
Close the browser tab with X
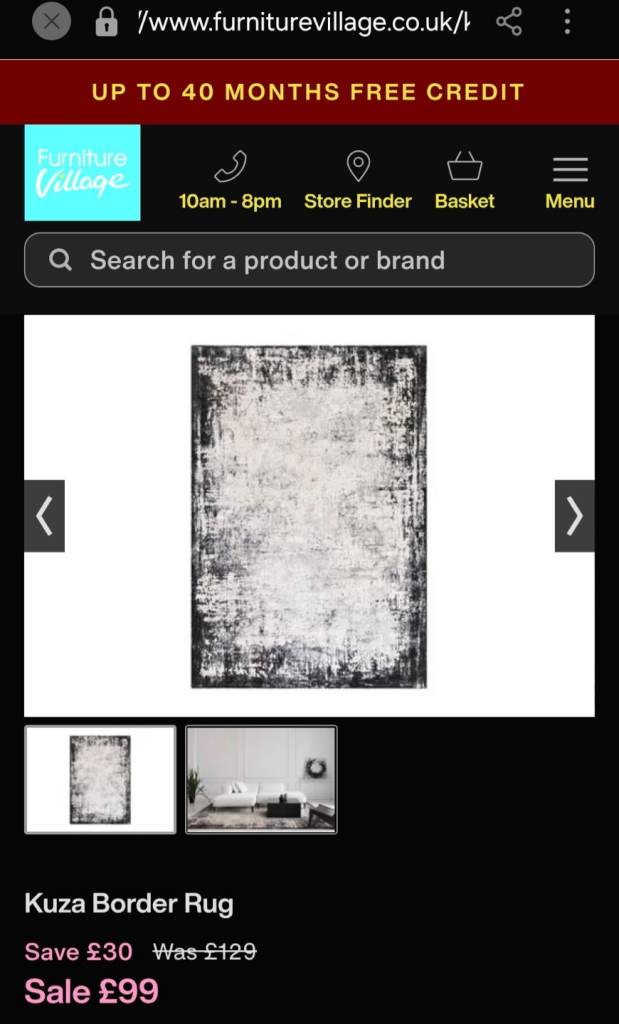point(51,21)
